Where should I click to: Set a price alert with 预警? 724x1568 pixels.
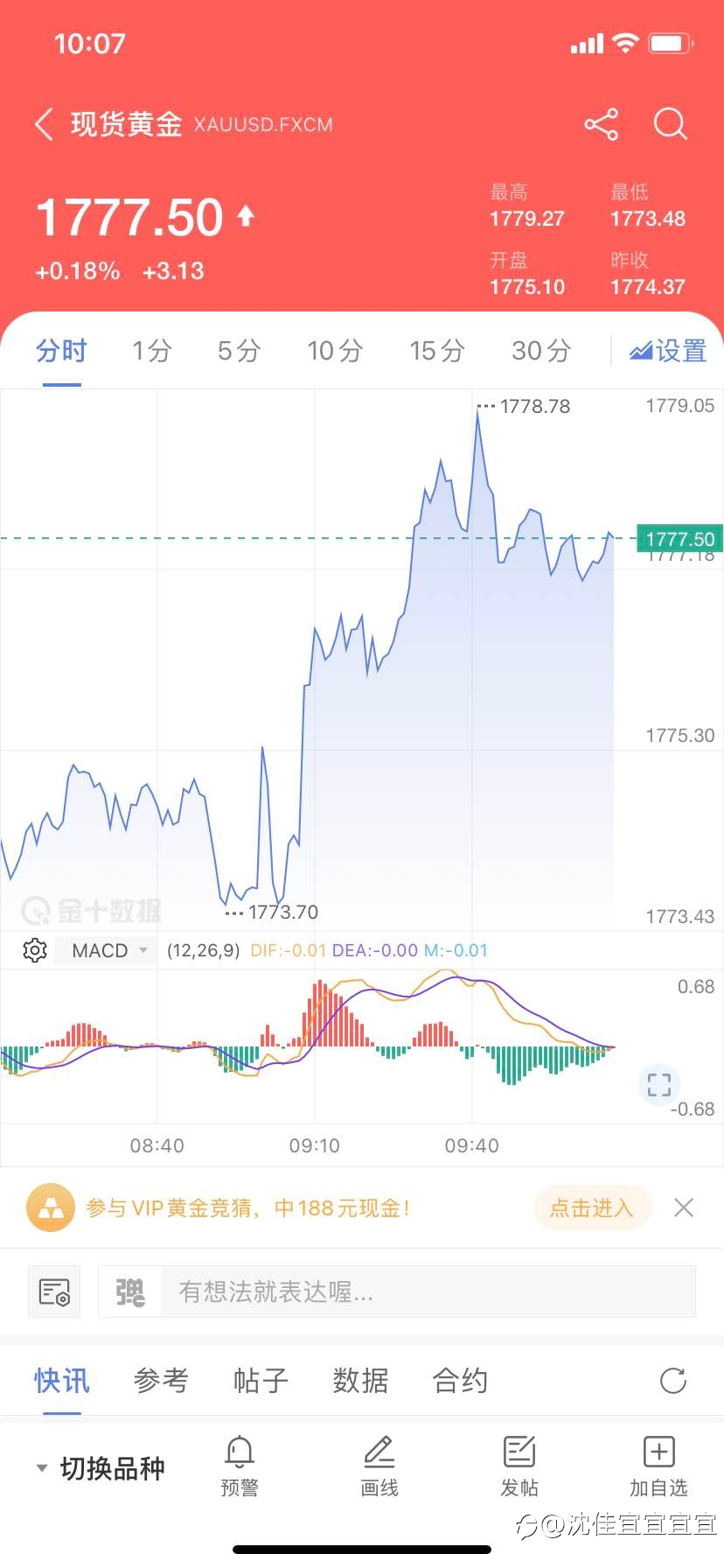pos(240,1466)
